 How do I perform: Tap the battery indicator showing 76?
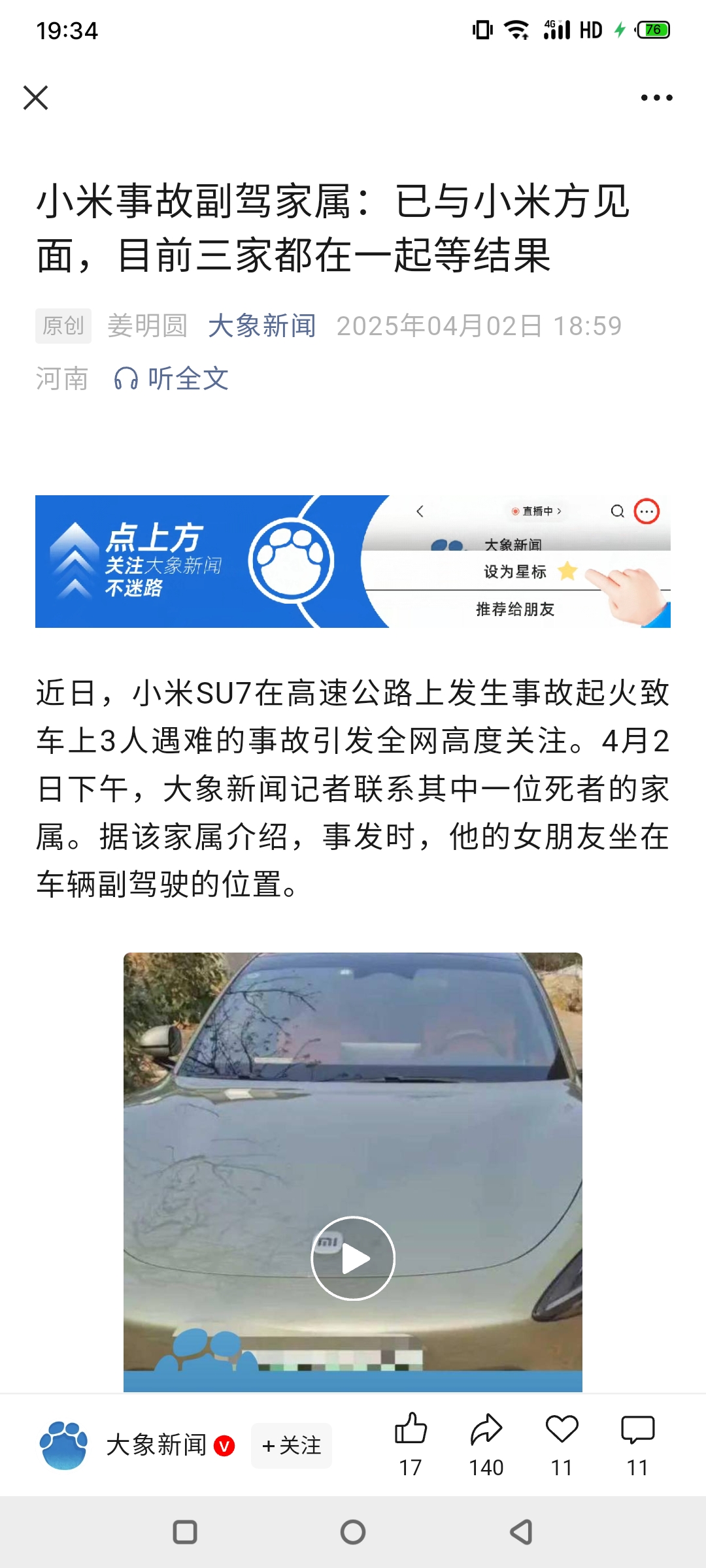651,29
